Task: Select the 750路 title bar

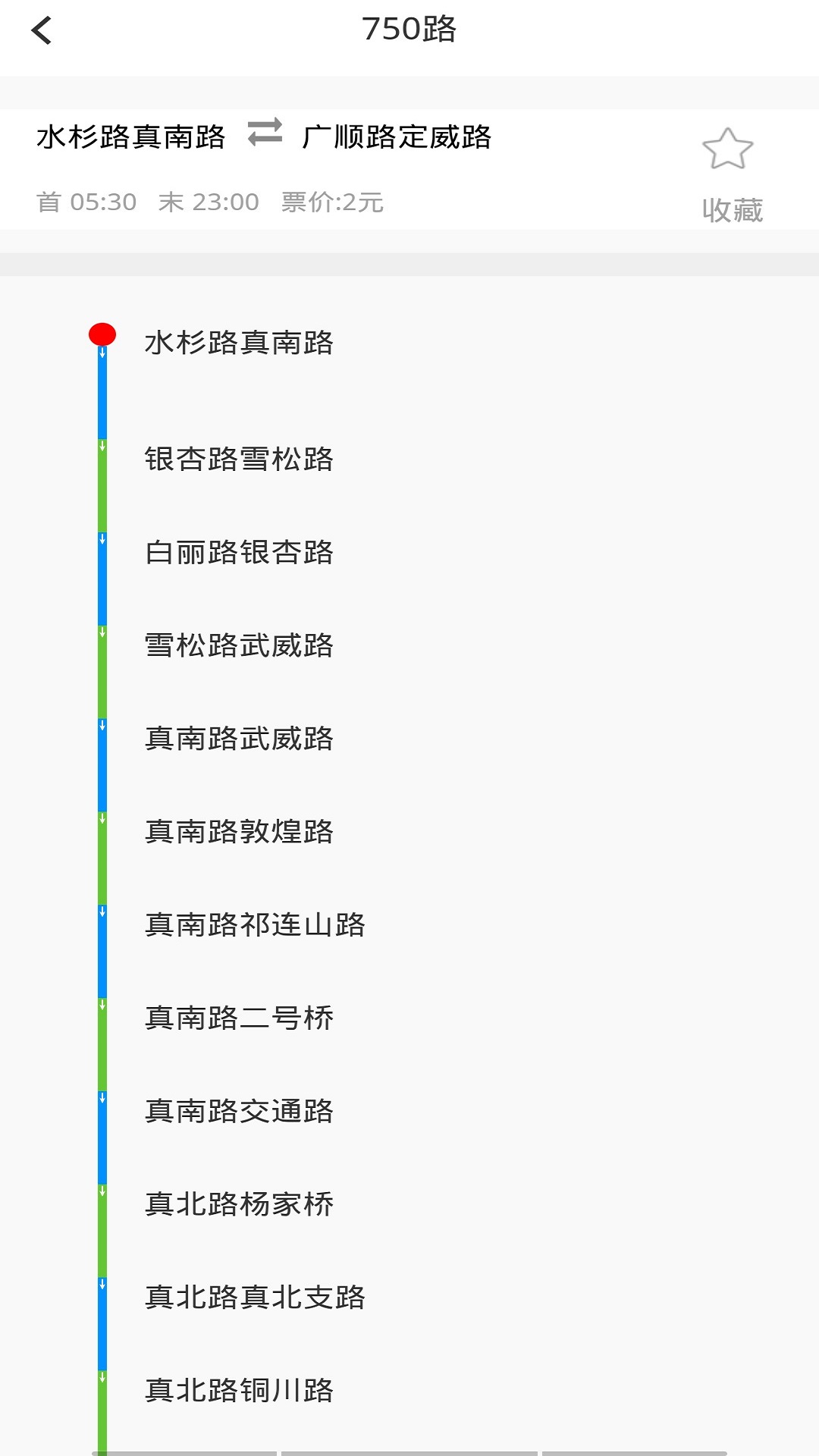Action: click(409, 30)
